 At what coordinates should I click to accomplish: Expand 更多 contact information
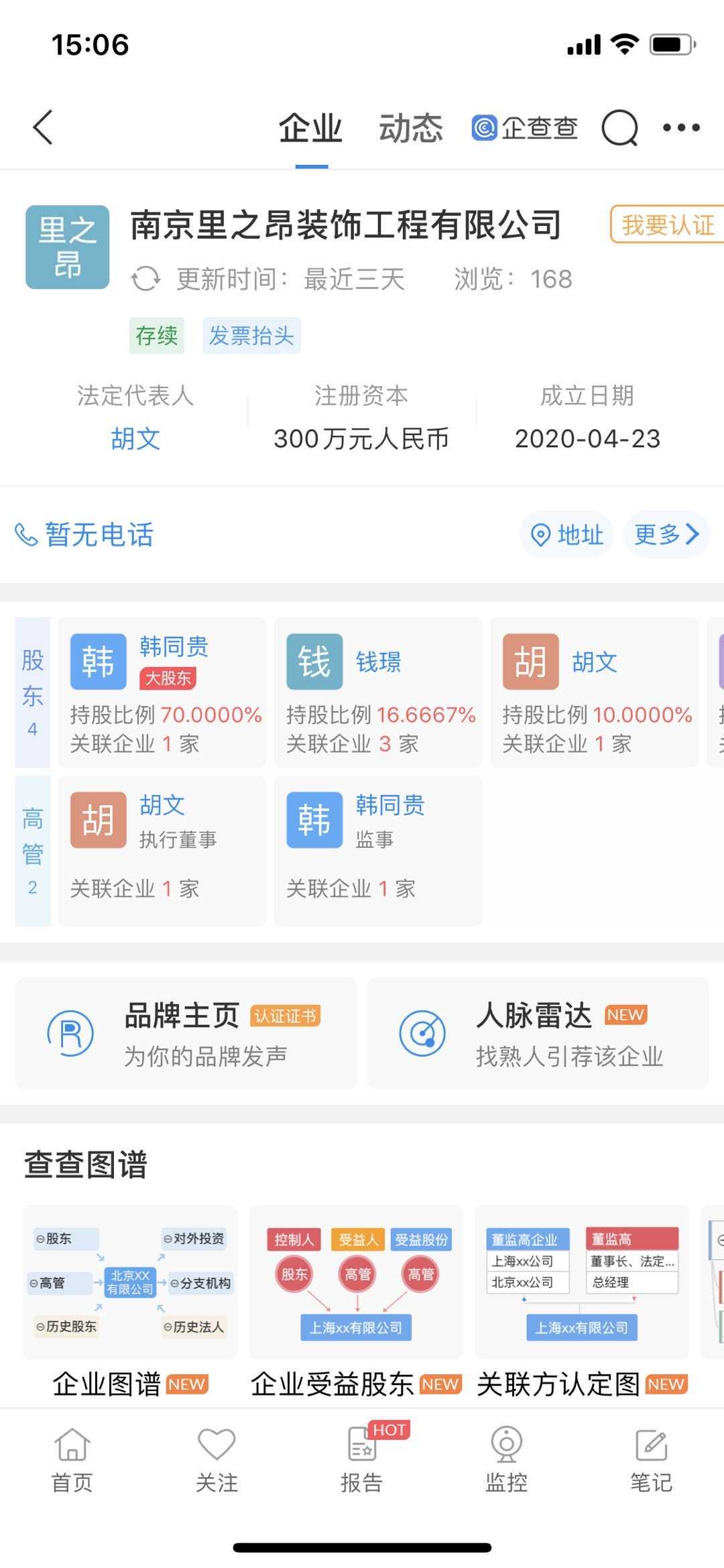click(x=666, y=534)
